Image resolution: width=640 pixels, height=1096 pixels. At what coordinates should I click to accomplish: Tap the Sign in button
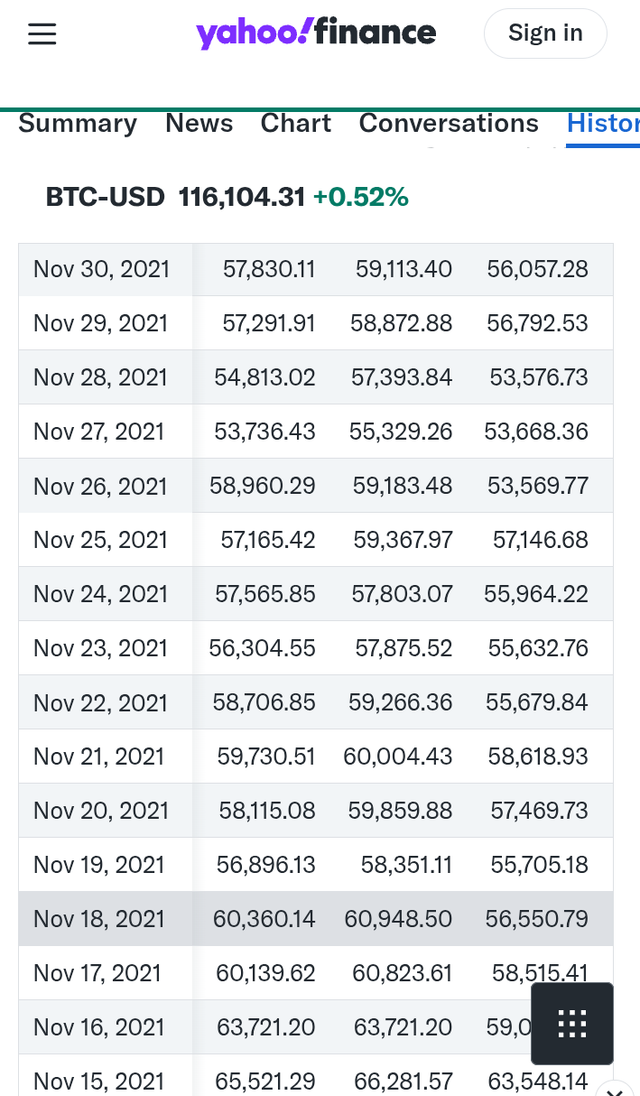coord(545,33)
